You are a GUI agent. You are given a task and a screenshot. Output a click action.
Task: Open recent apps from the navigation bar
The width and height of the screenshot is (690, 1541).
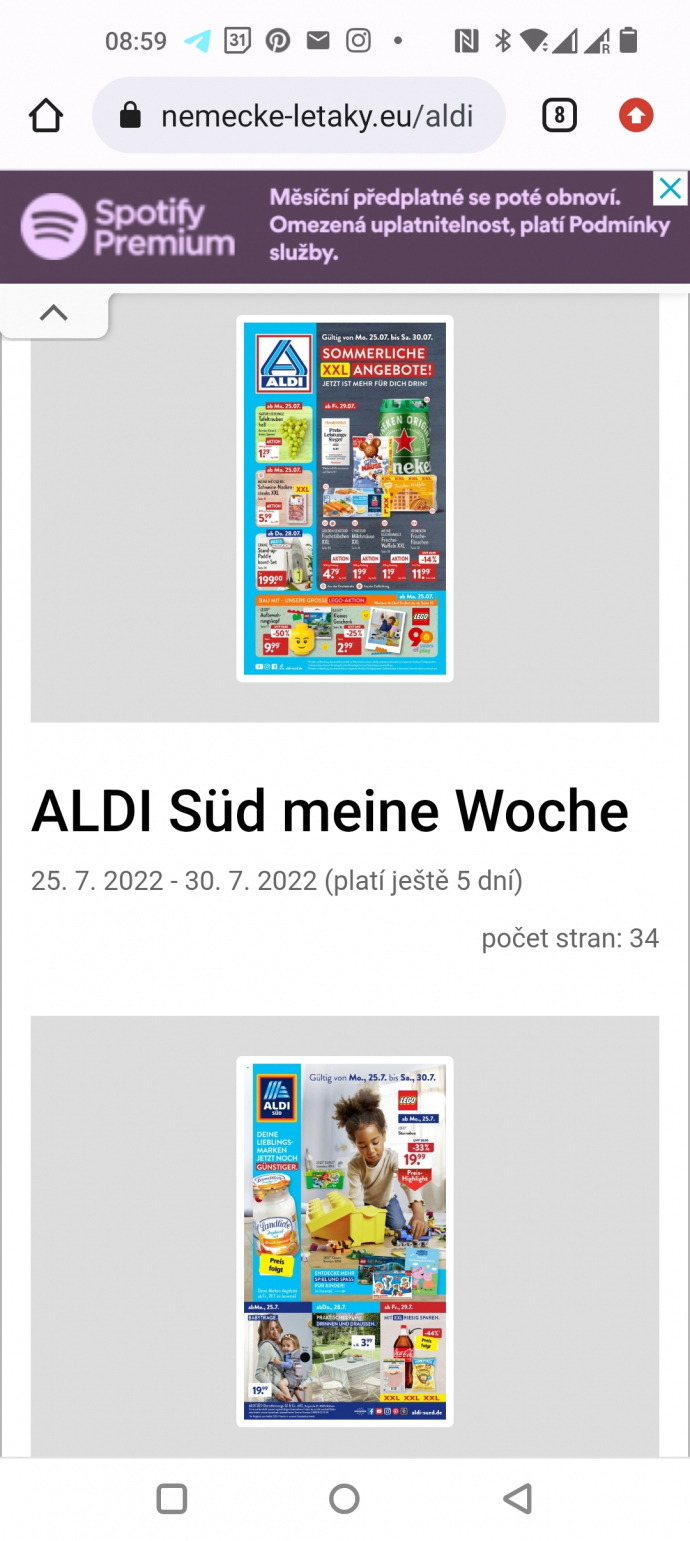coord(172,1498)
